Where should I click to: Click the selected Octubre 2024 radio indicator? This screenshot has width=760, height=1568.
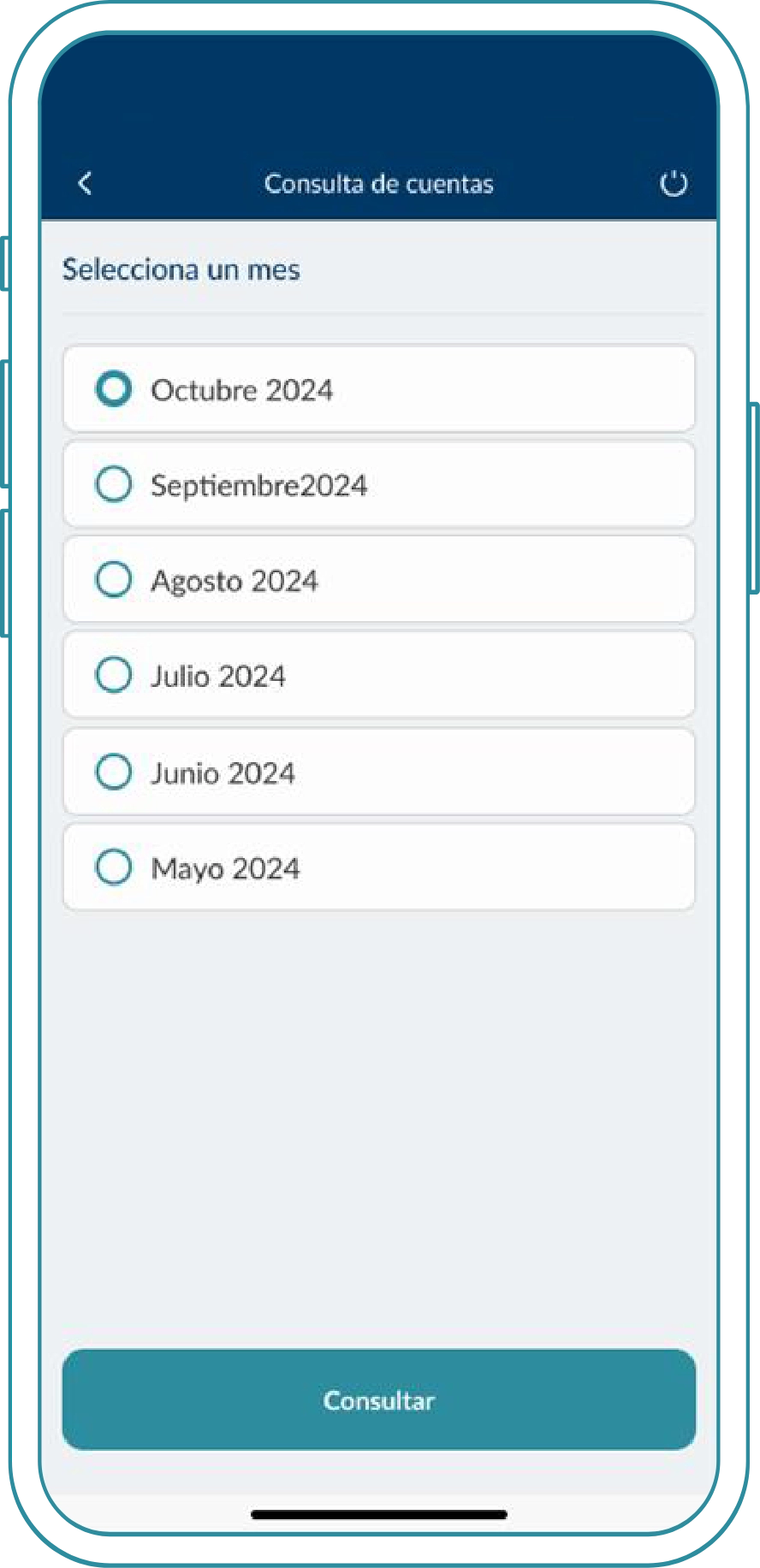113,389
